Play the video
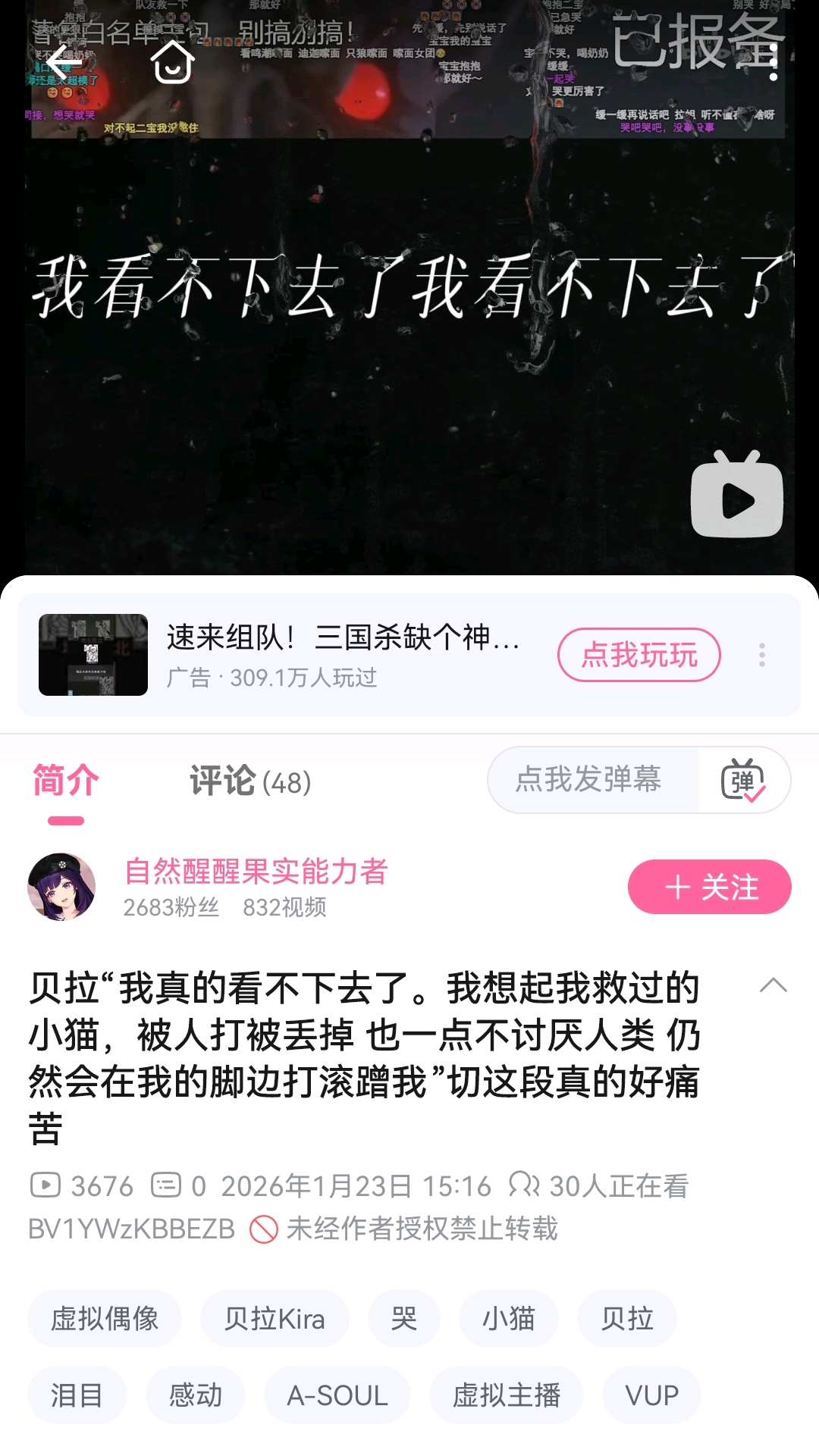819x1456 pixels. point(736,496)
